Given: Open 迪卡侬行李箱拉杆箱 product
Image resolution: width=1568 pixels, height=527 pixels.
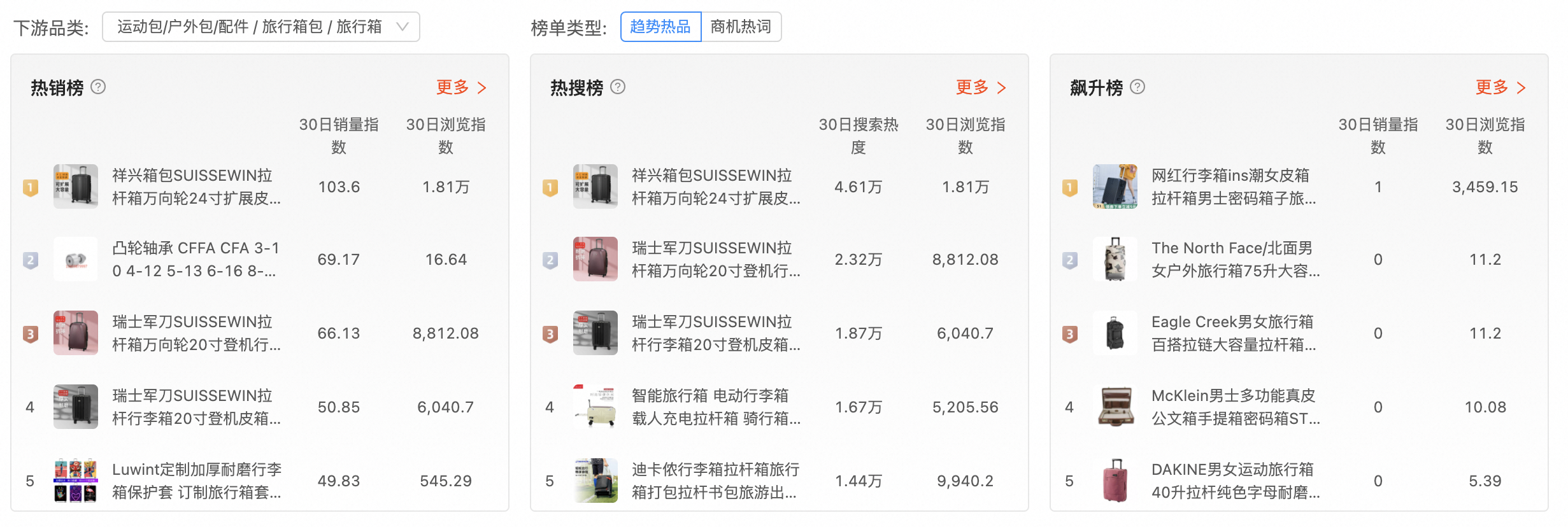Looking at the screenshot, I should (x=715, y=481).
